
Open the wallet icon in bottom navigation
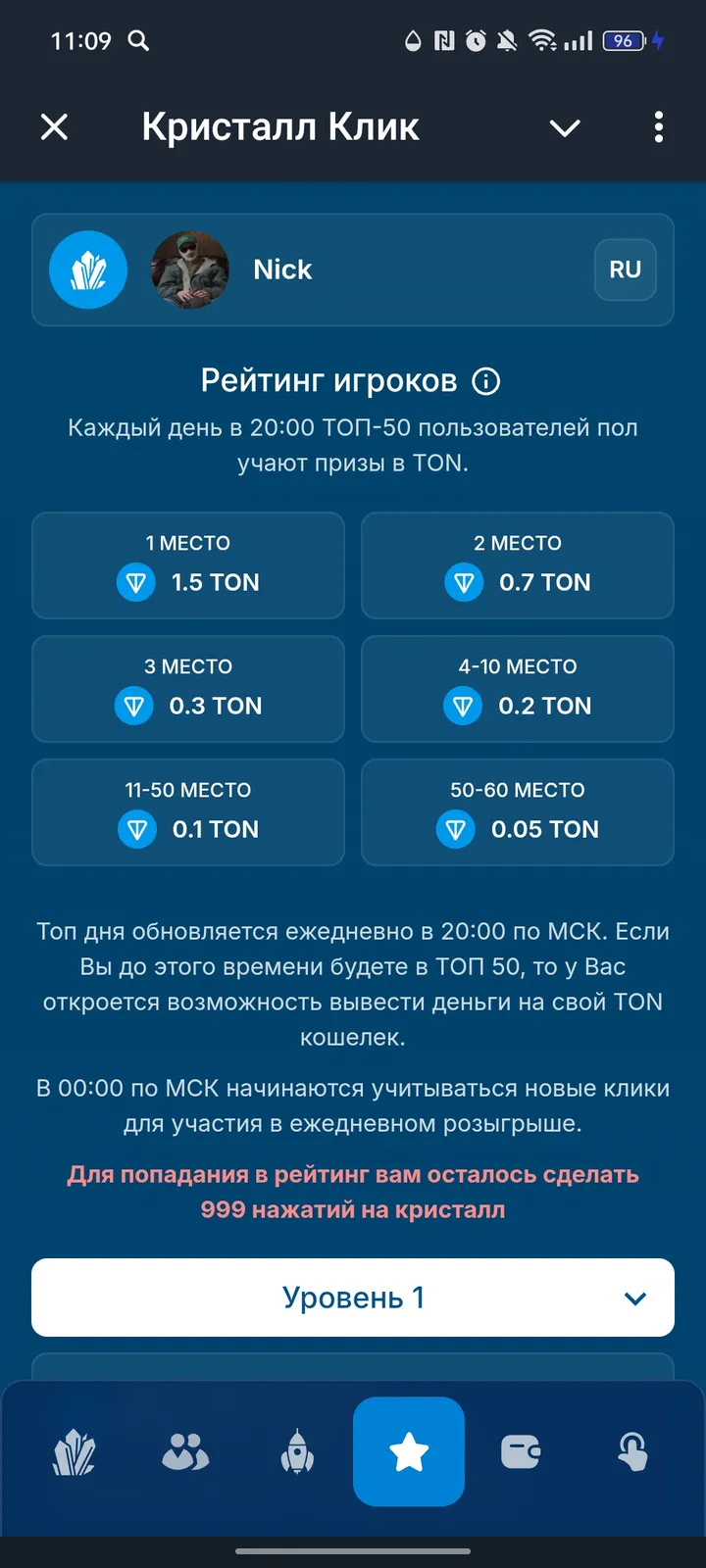pyautogui.click(x=520, y=1451)
